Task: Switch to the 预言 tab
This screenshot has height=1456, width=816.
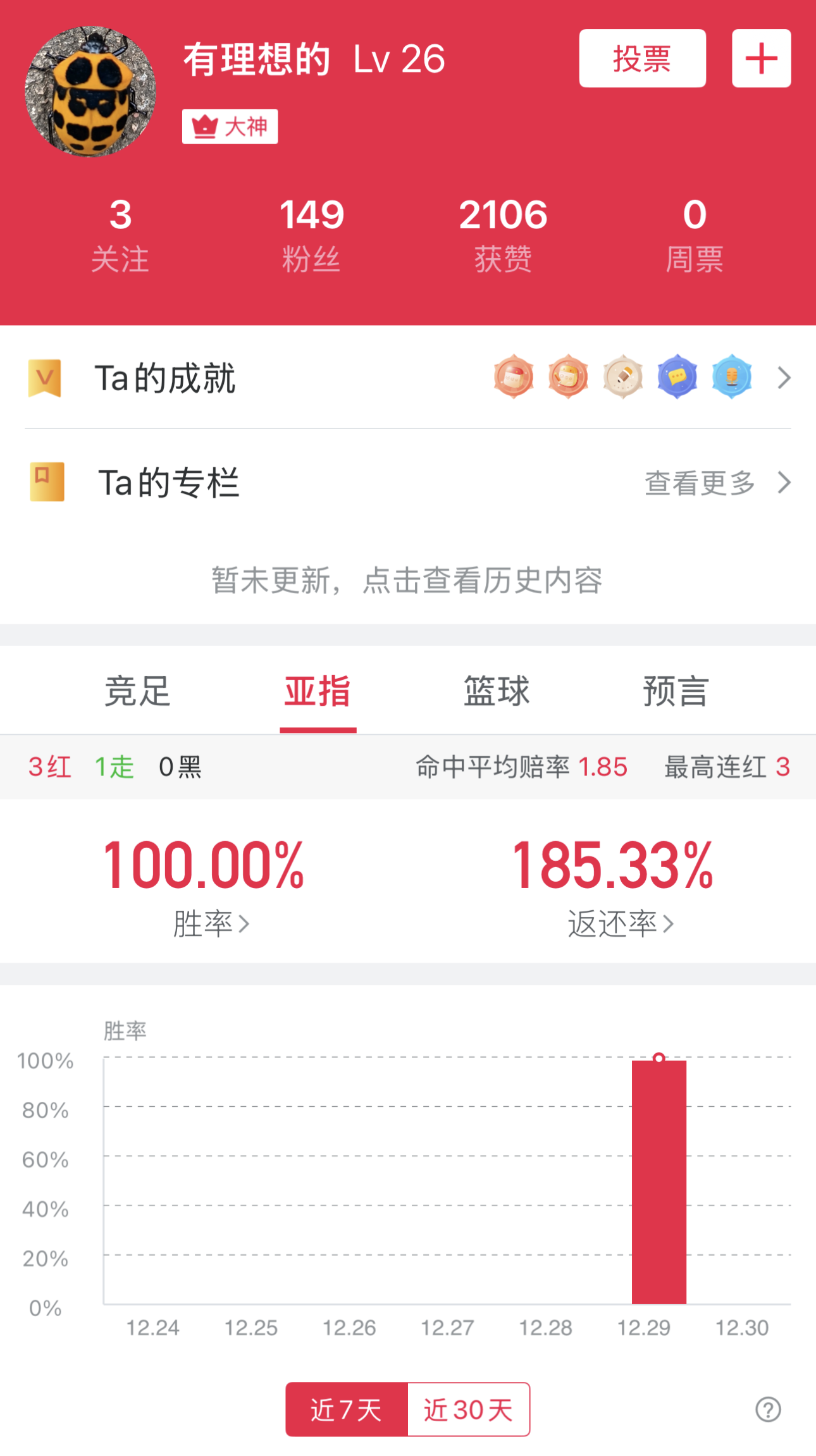Action: [x=676, y=691]
